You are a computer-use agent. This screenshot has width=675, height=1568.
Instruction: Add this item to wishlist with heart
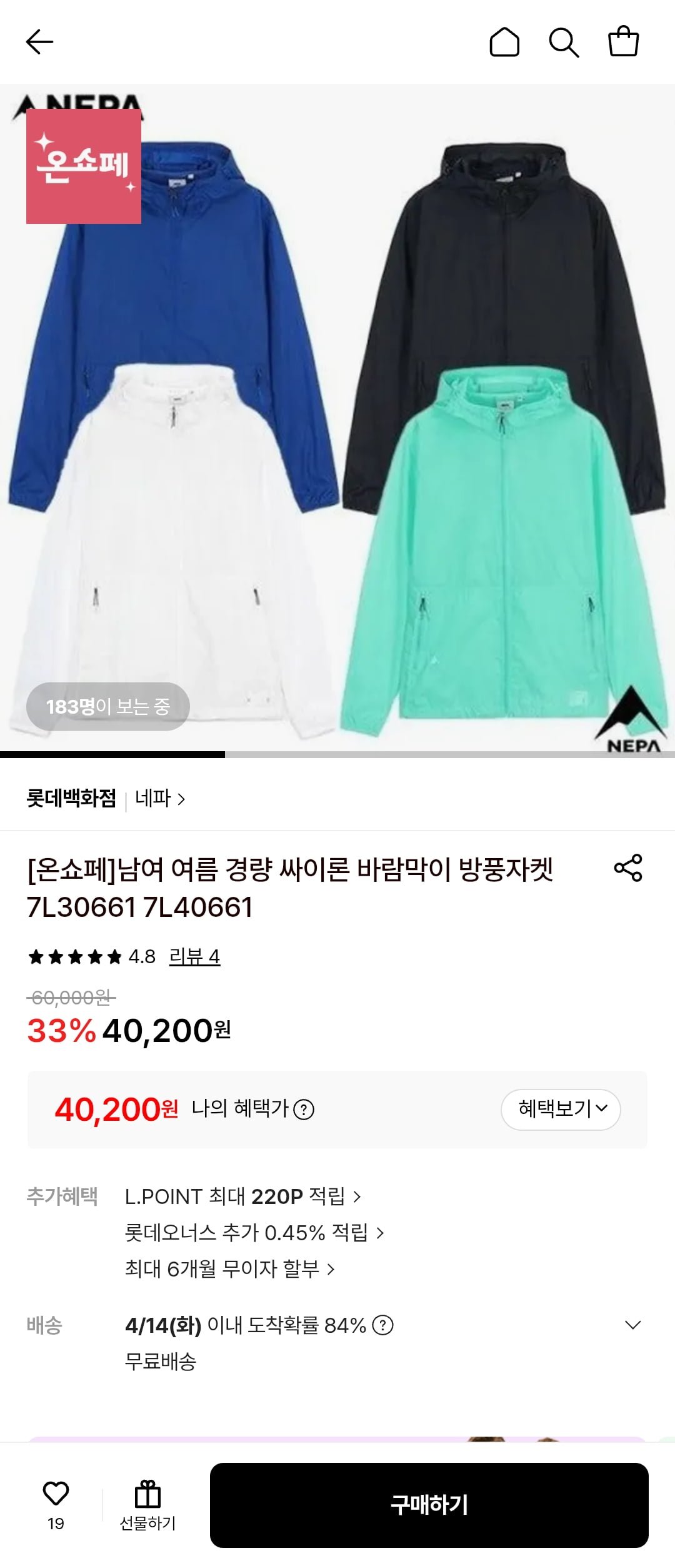(x=56, y=1494)
